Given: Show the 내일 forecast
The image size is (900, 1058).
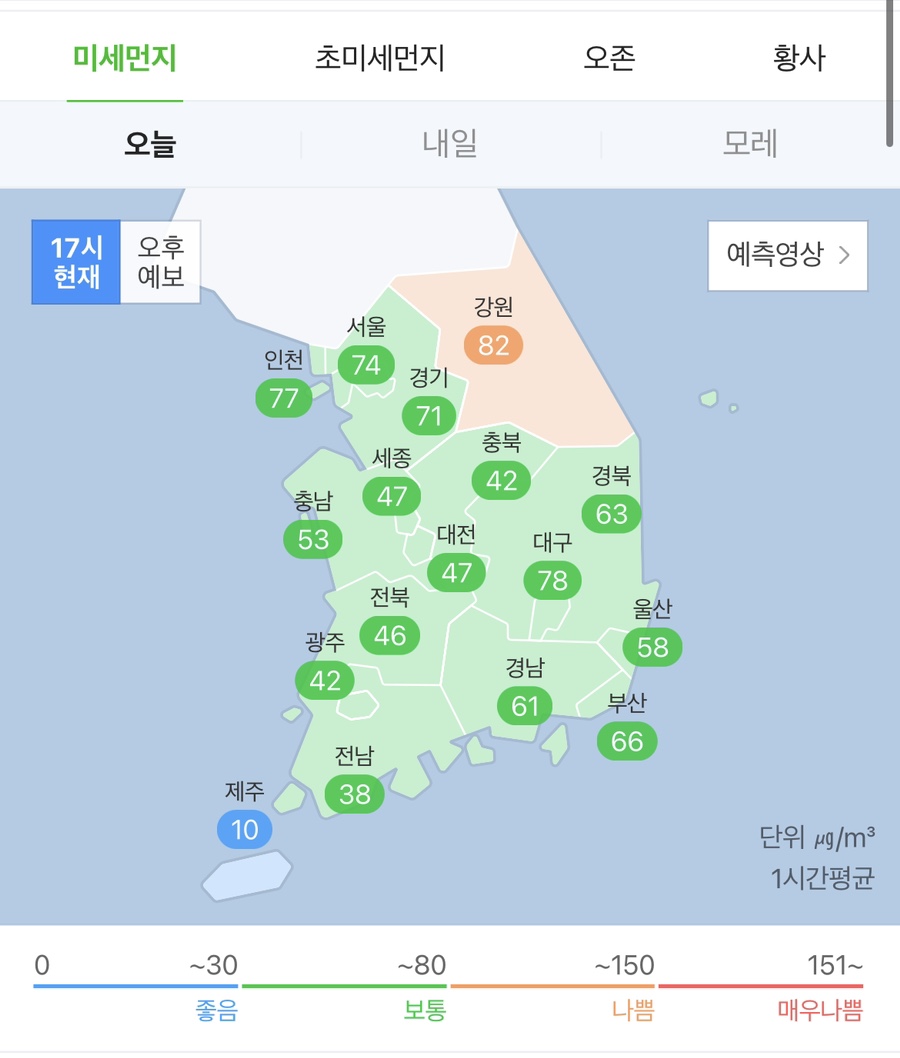Looking at the screenshot, I should [x=450, y=144].
